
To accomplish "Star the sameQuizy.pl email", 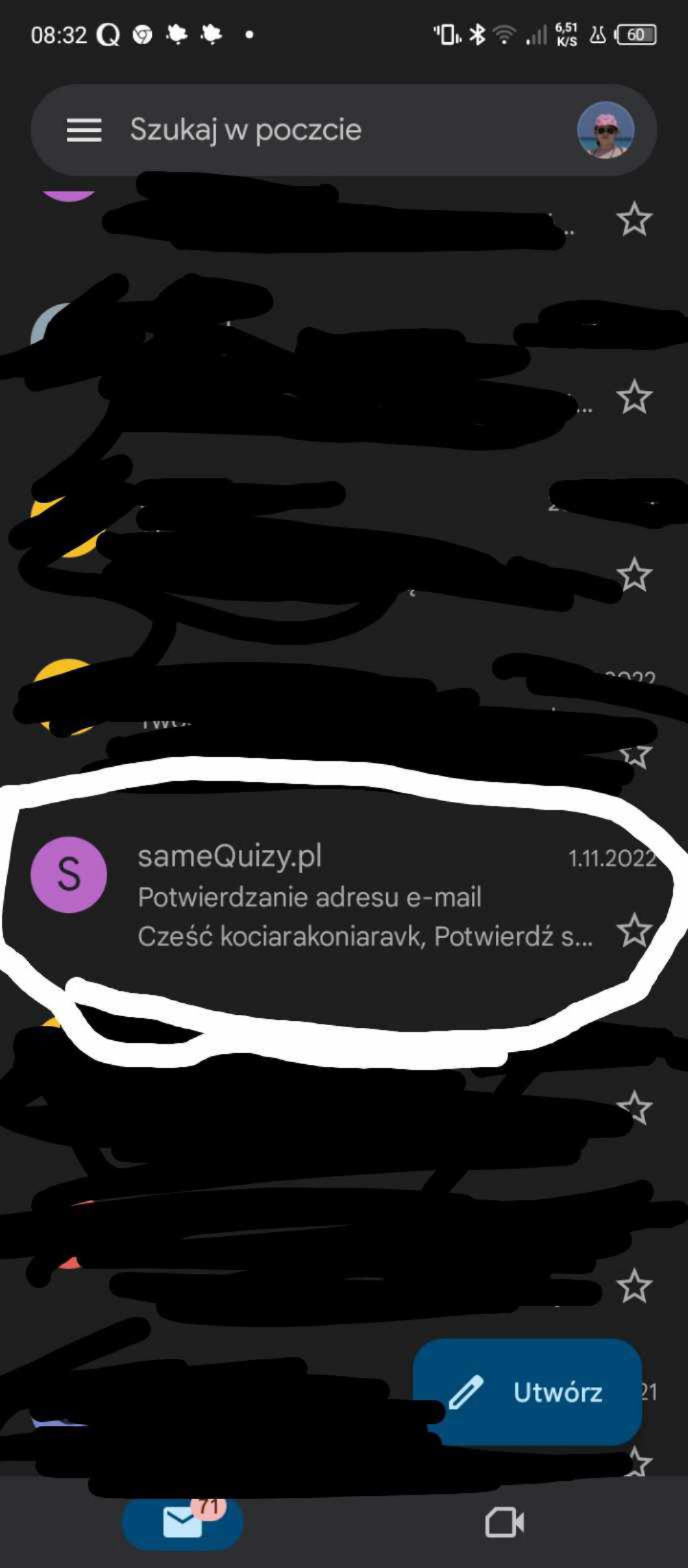I will tap(633, 930).
